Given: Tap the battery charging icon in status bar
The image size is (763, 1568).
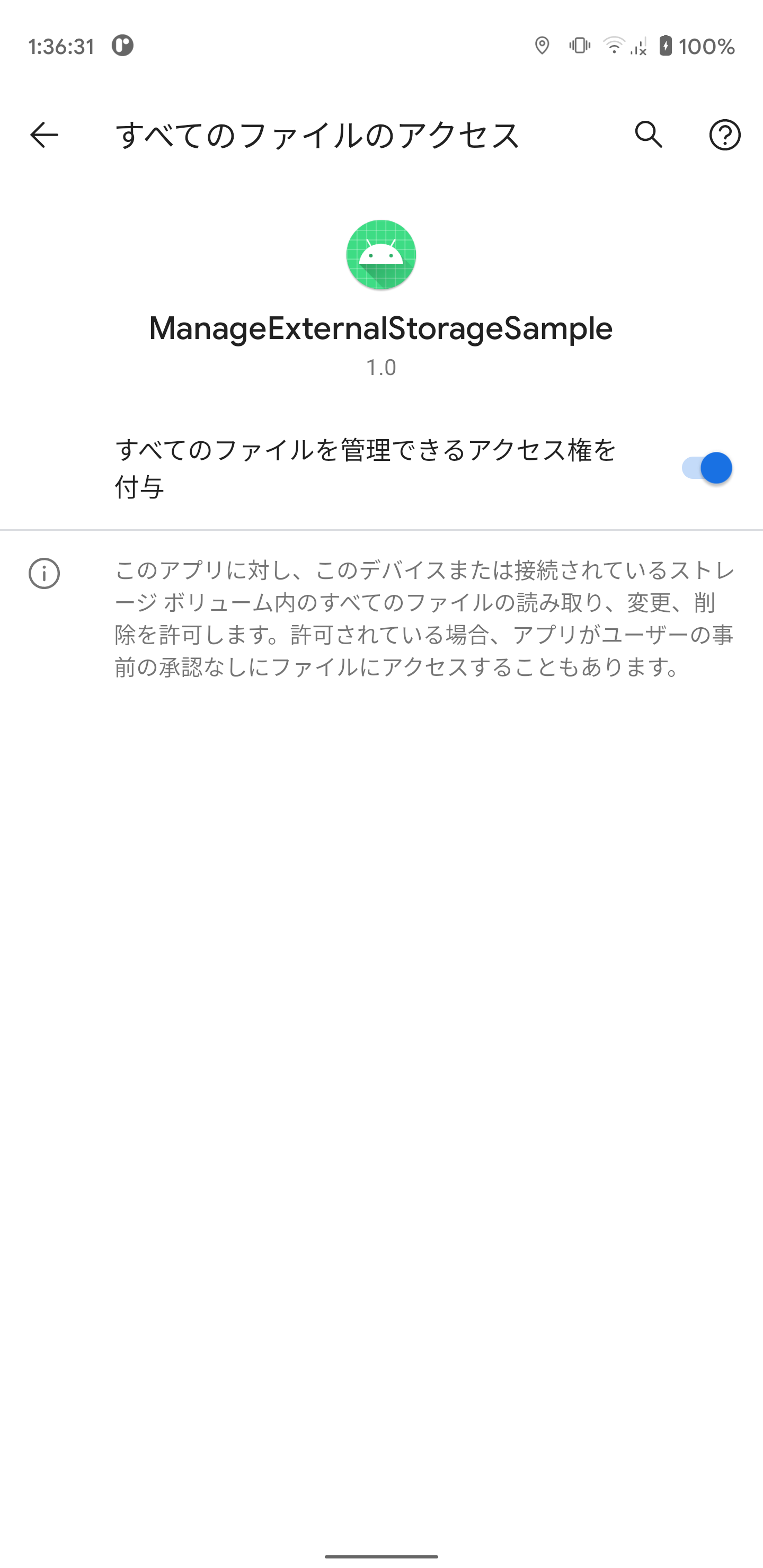Looking at the screenshot, I should (665, 45).
